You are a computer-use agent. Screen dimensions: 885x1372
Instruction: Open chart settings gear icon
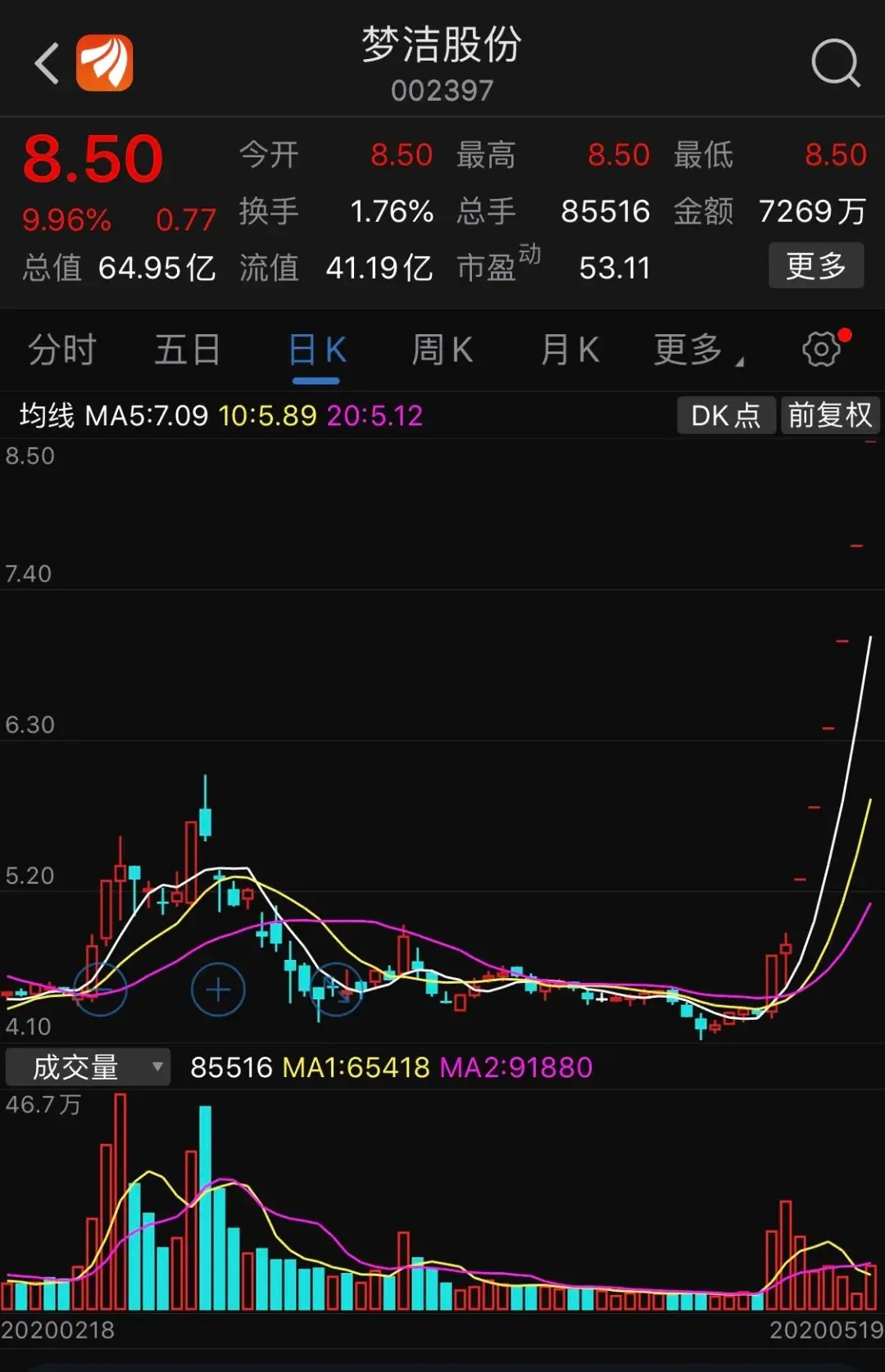(x=822, y=350)
